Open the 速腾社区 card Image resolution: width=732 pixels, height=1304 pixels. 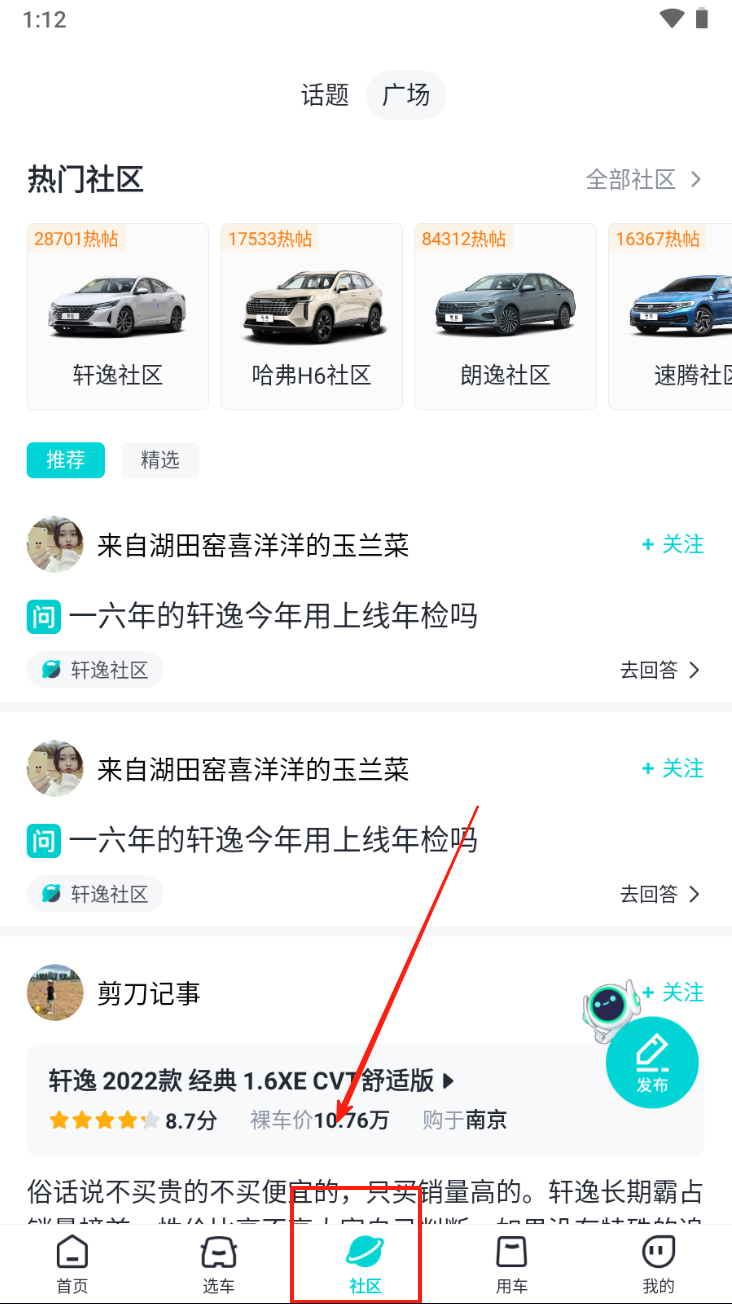pyautogui.click(x=672, y=316)
